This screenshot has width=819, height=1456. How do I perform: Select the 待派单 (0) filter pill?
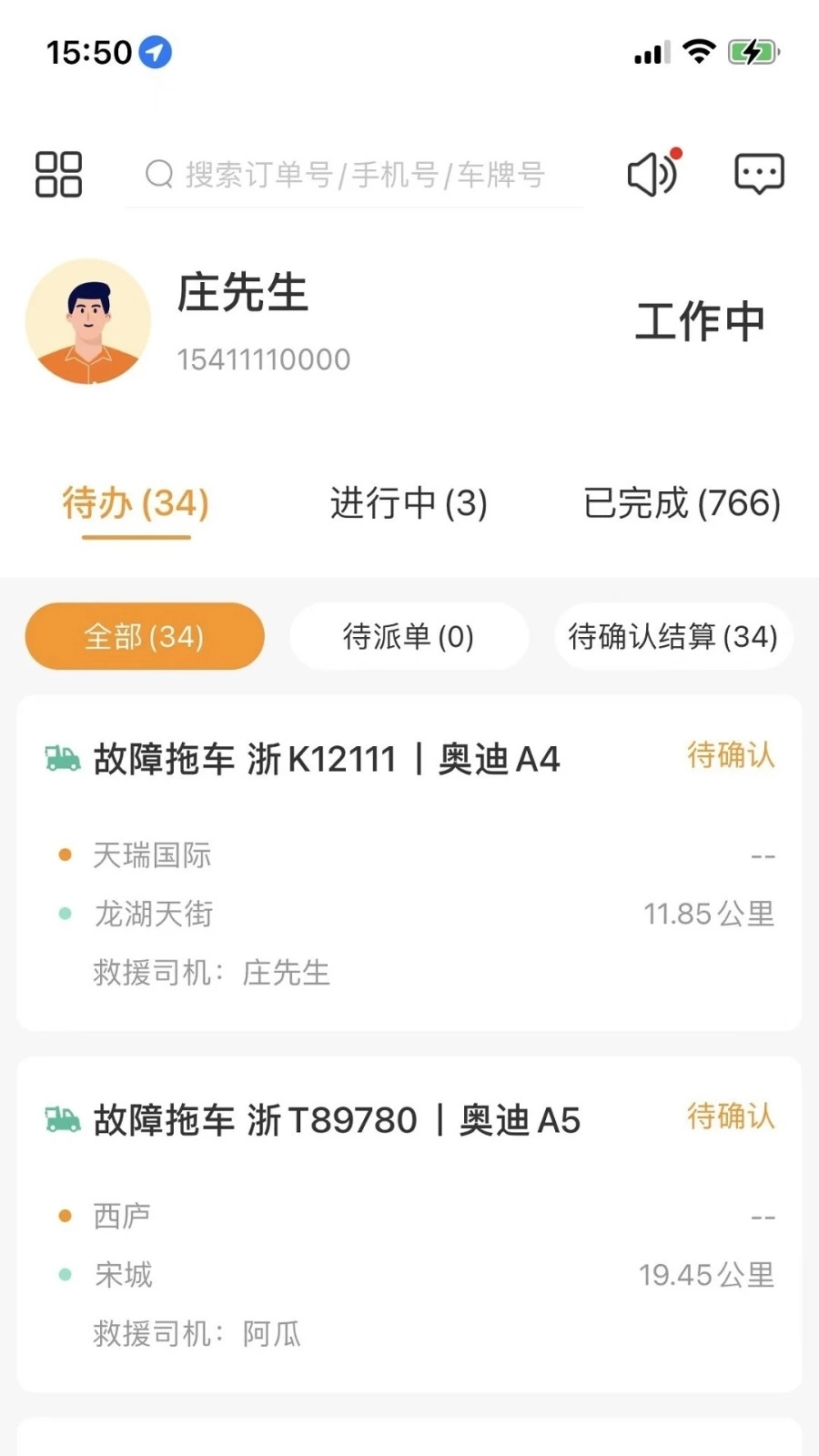click(x=409, y=636)
